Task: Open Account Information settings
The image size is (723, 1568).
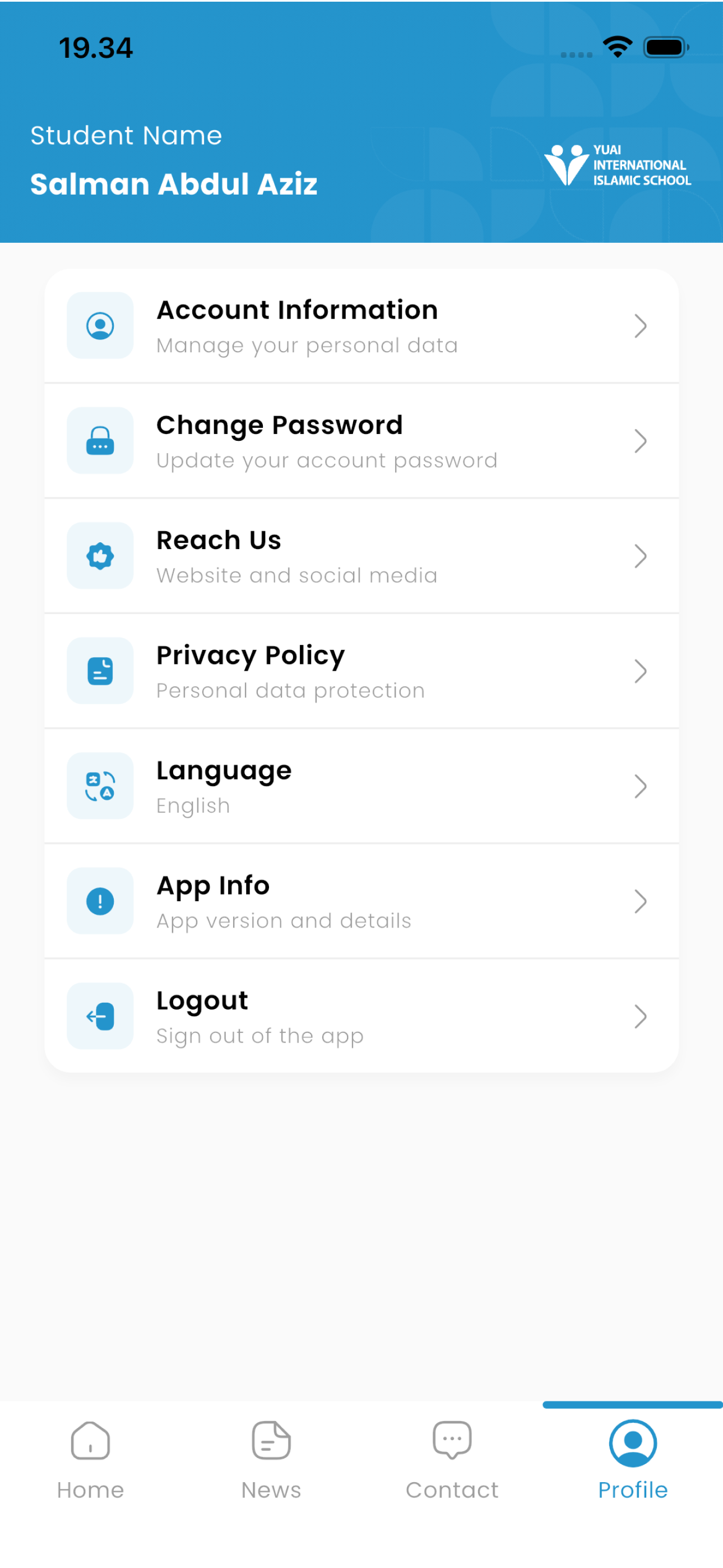Action: (361, 326)
